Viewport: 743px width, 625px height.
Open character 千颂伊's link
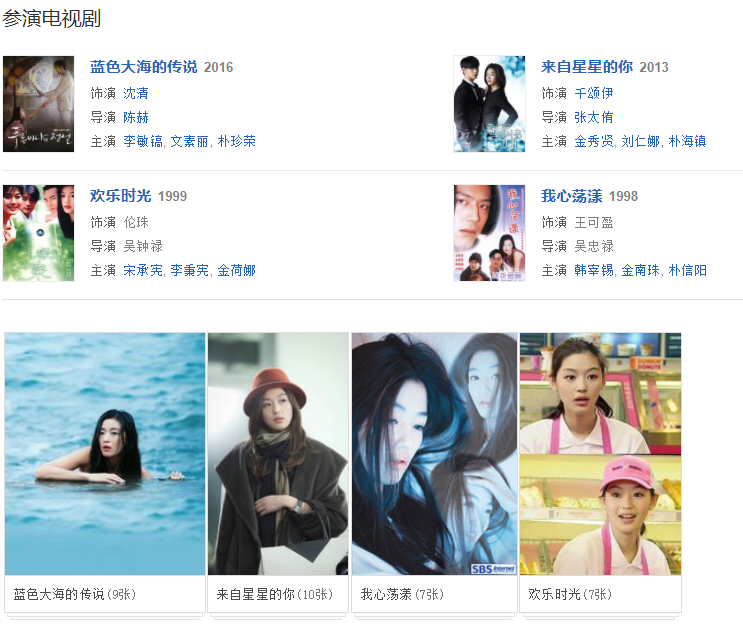[x=593, y=93]
